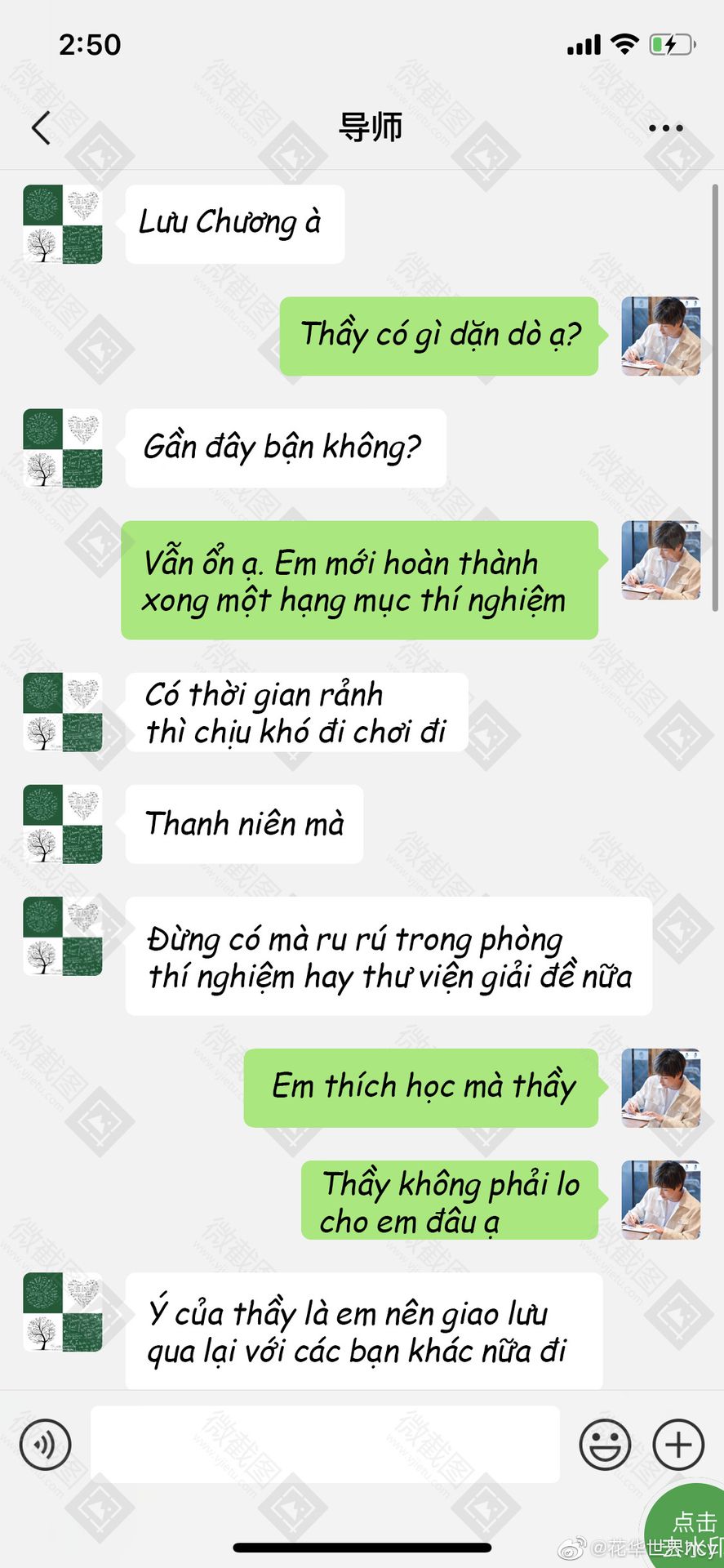
Task: Tap the mentor's avatar beside "Lưu Chương à"
Action: [x=63, y=225]
